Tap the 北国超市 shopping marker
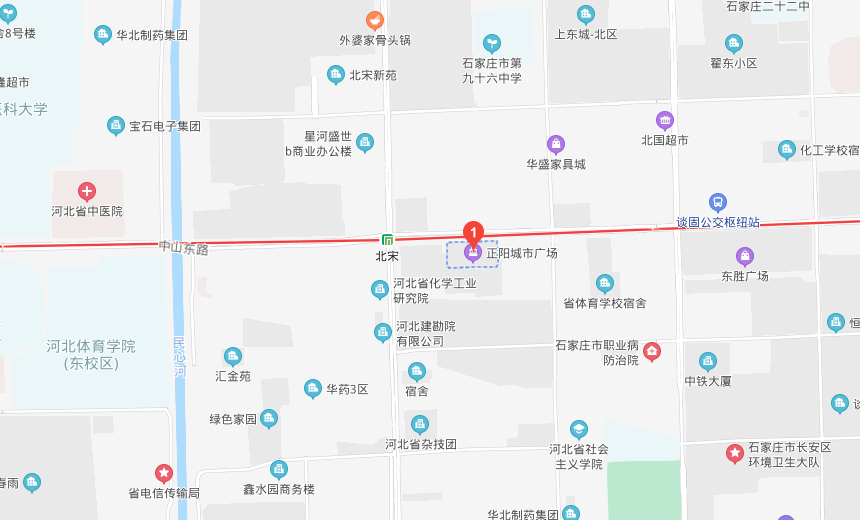Image resolution: width=860 pixels, height=520 pixels. click(x=665, y=121)
